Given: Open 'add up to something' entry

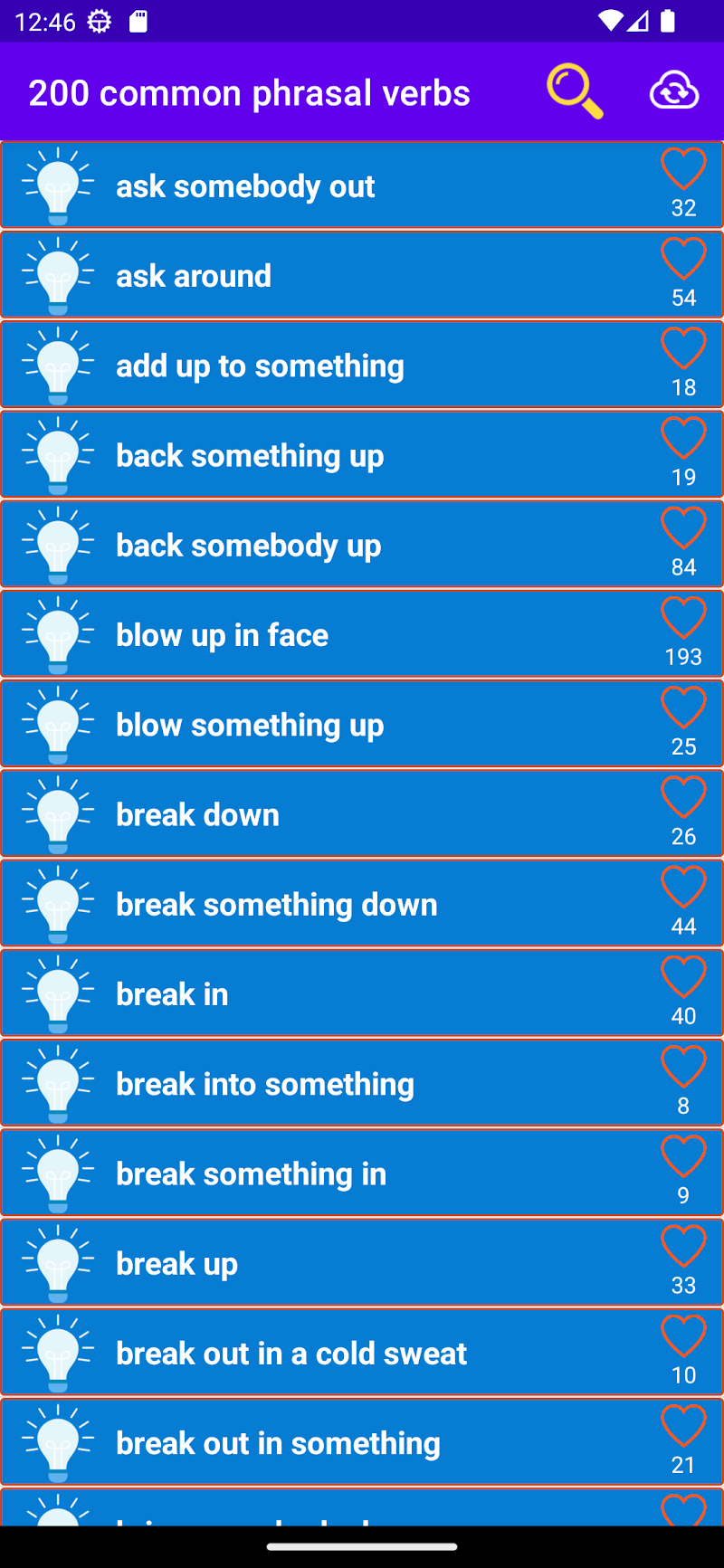Looking at the screenshot, I should tap(260, 366).
